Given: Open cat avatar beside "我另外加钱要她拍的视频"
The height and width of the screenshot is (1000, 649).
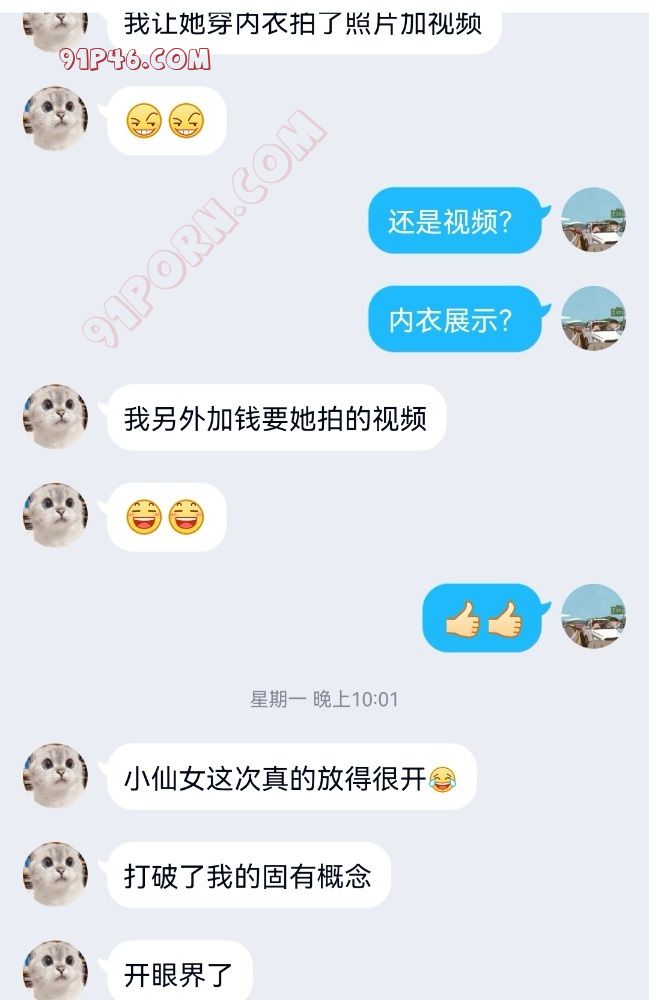Looking at the screenshot, I should pos(55,417).
